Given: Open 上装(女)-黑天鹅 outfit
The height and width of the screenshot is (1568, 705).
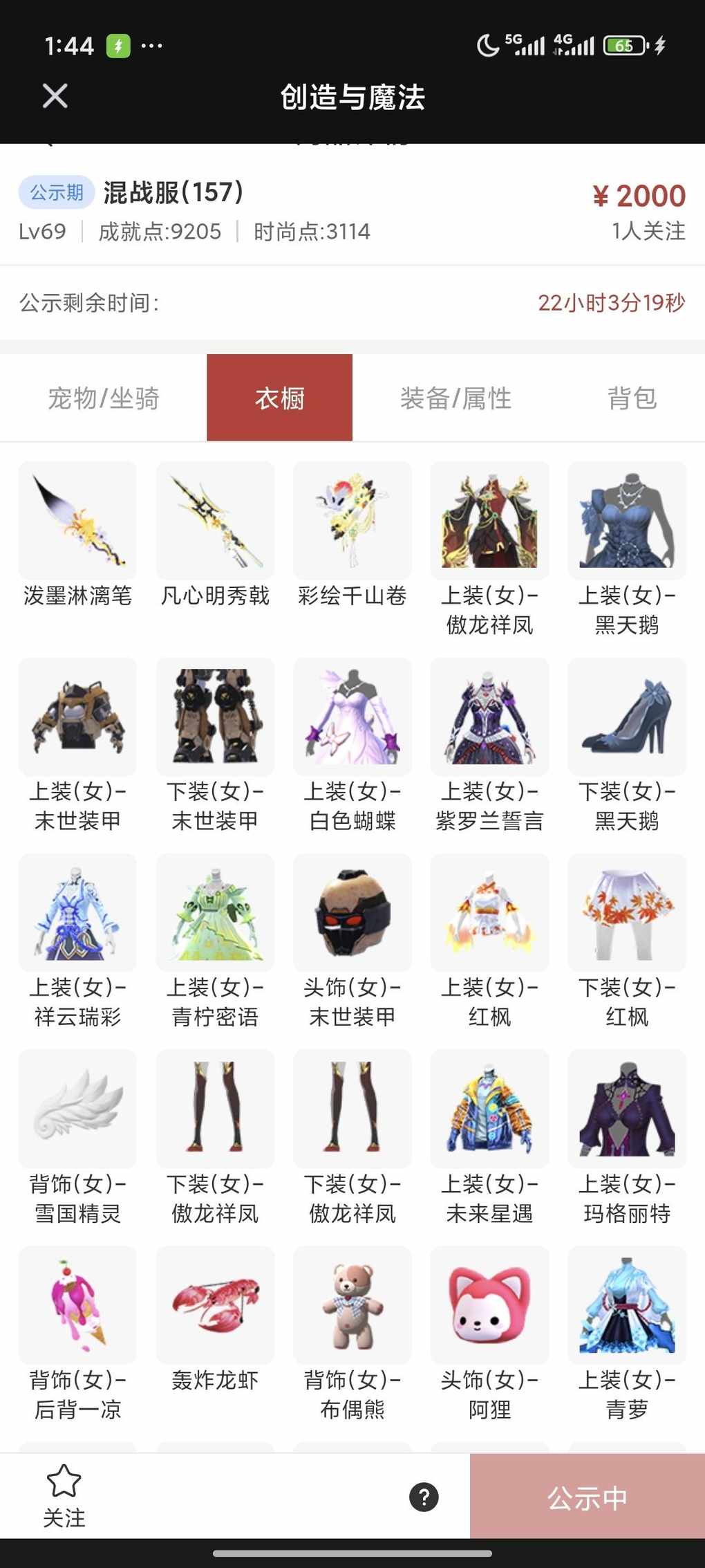Looking at the screenshot, I should click(x=626, y=521).
